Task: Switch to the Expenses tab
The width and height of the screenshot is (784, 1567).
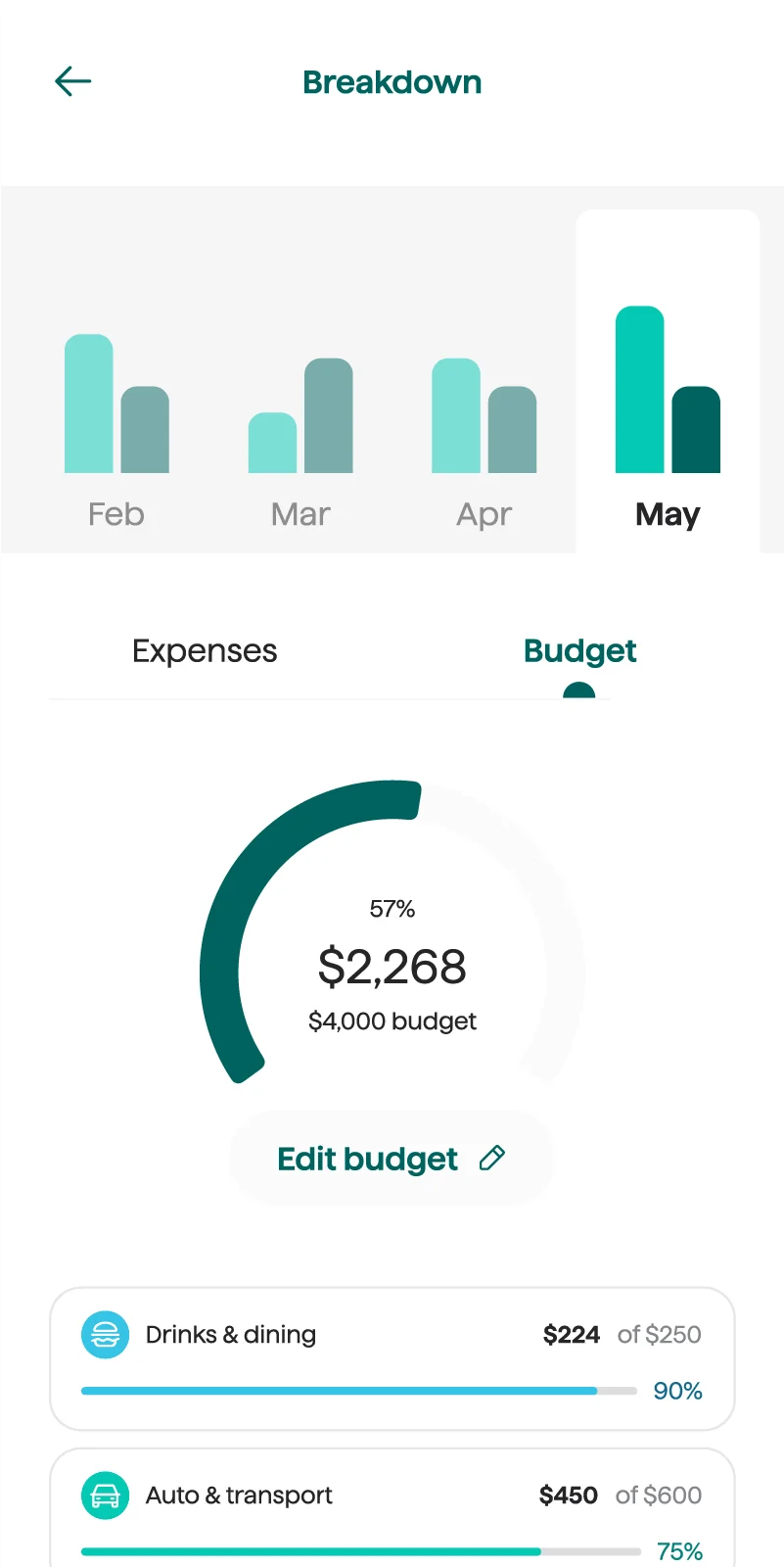Action: coord(205,651)
